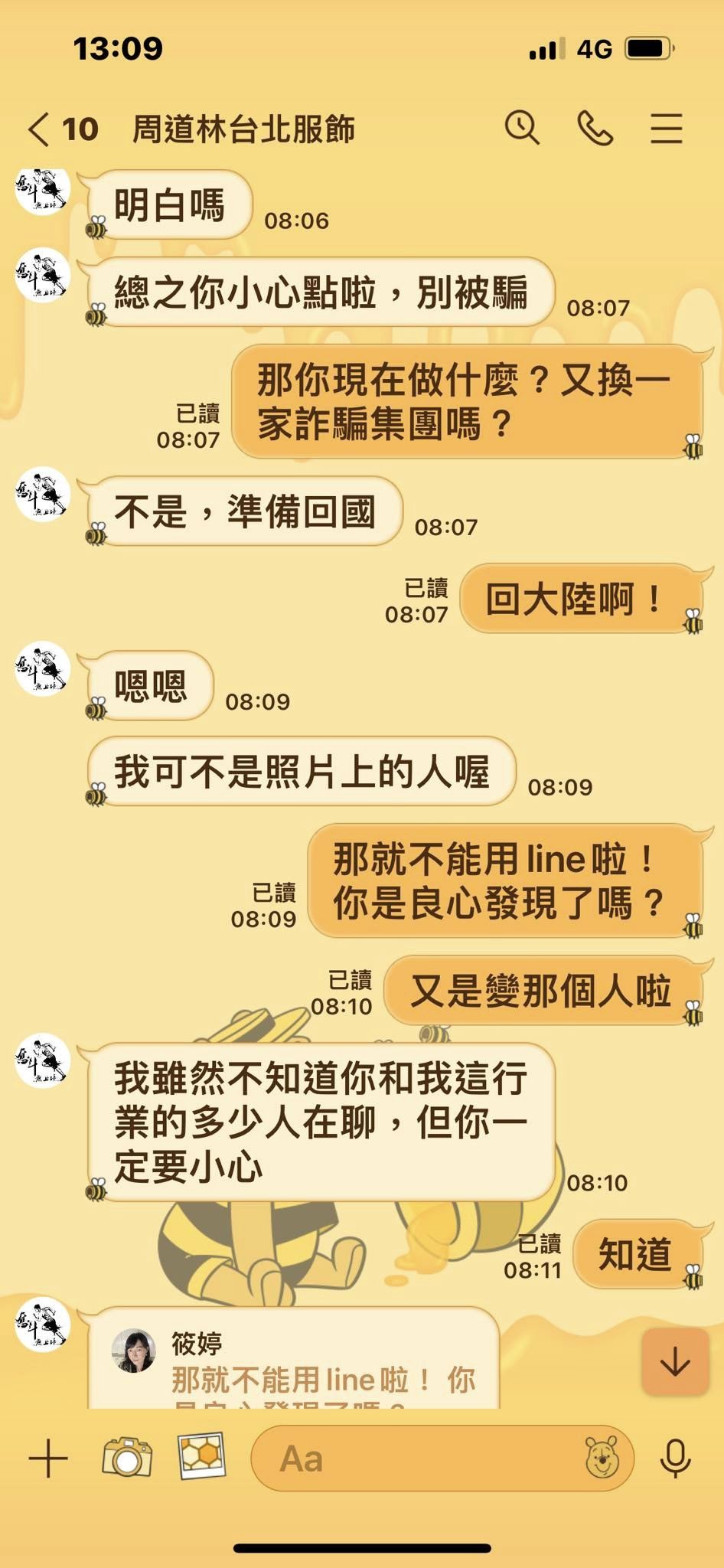
Task: Open the sender's avatar next to 明白嗎
Action: tap(43, 190)
